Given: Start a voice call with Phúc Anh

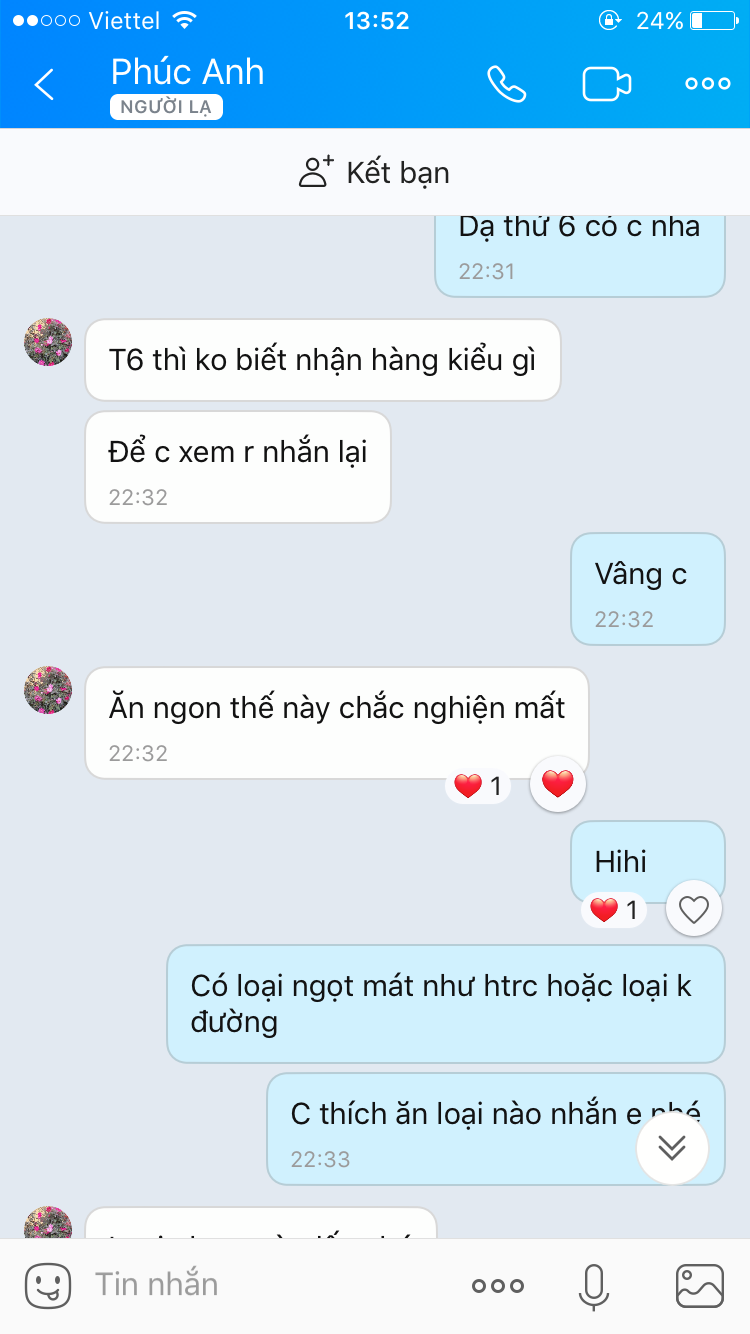Looking at the screenshot, I should 507,84.
